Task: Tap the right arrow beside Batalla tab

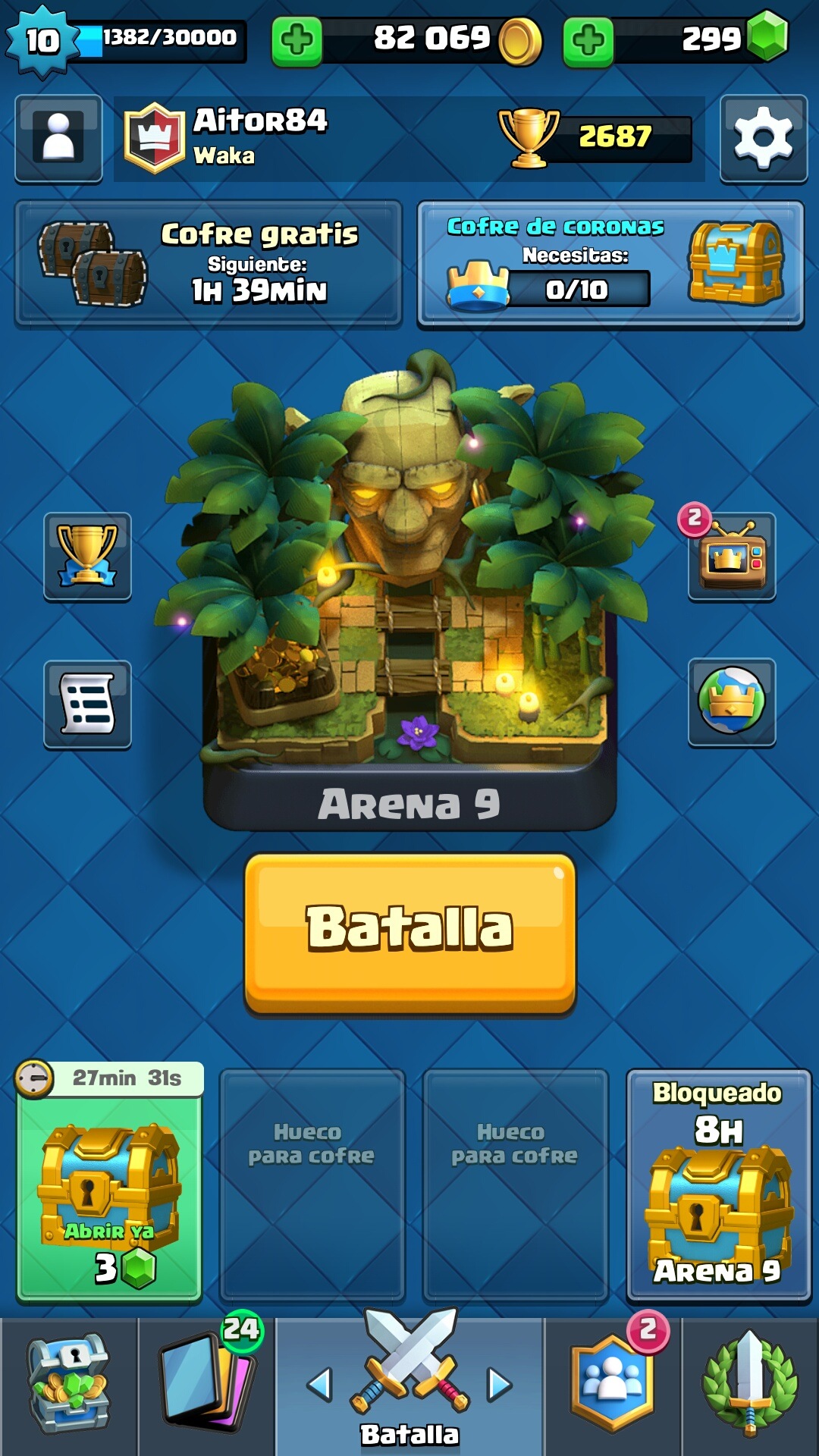Action: click(x=500, y=1385)
